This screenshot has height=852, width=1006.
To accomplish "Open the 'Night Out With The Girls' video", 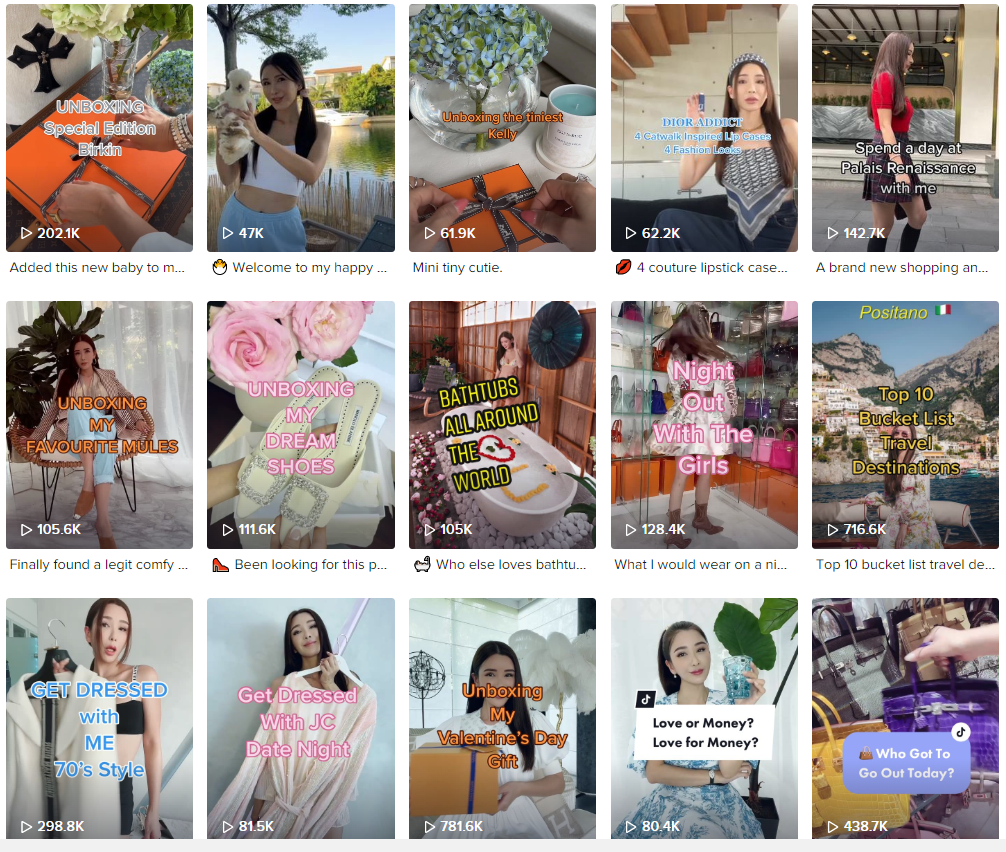I will click(x=704, y=425).
